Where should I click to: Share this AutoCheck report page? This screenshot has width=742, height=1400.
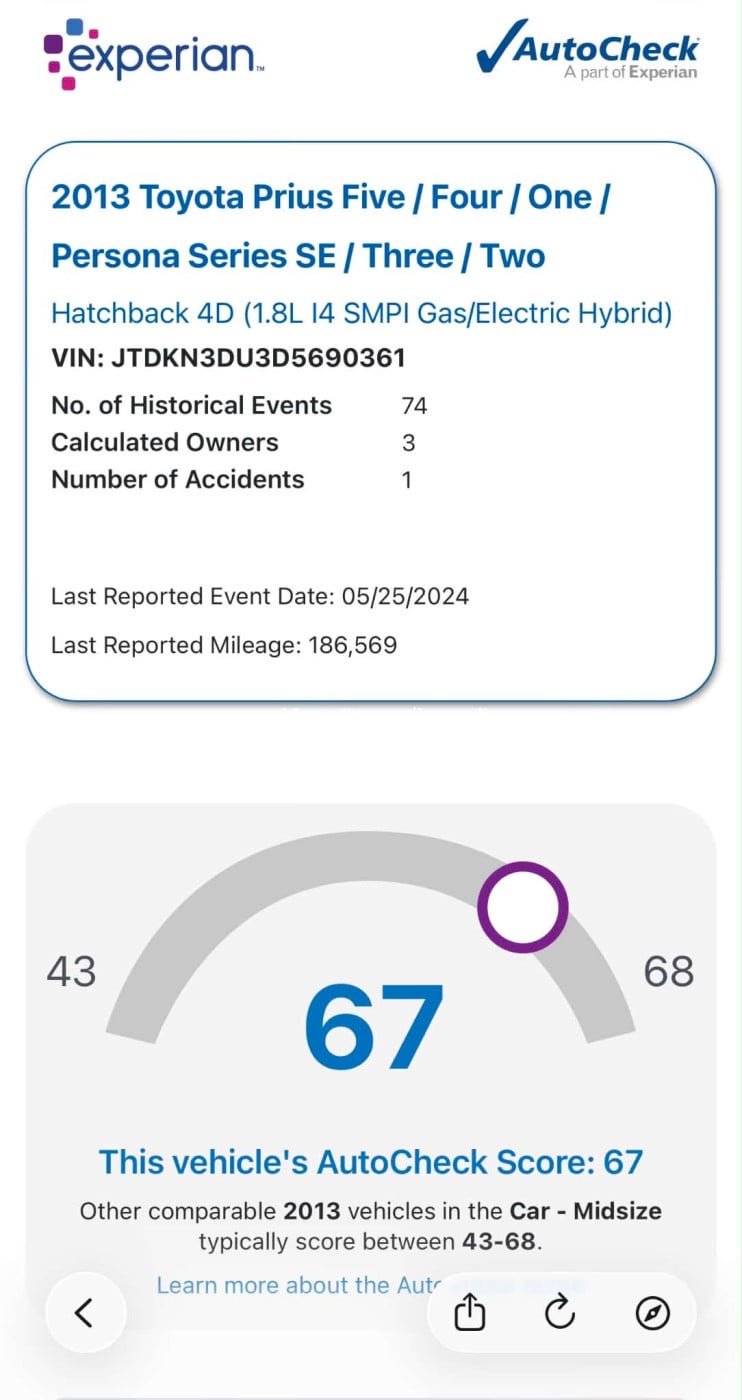coord(469,1313)
